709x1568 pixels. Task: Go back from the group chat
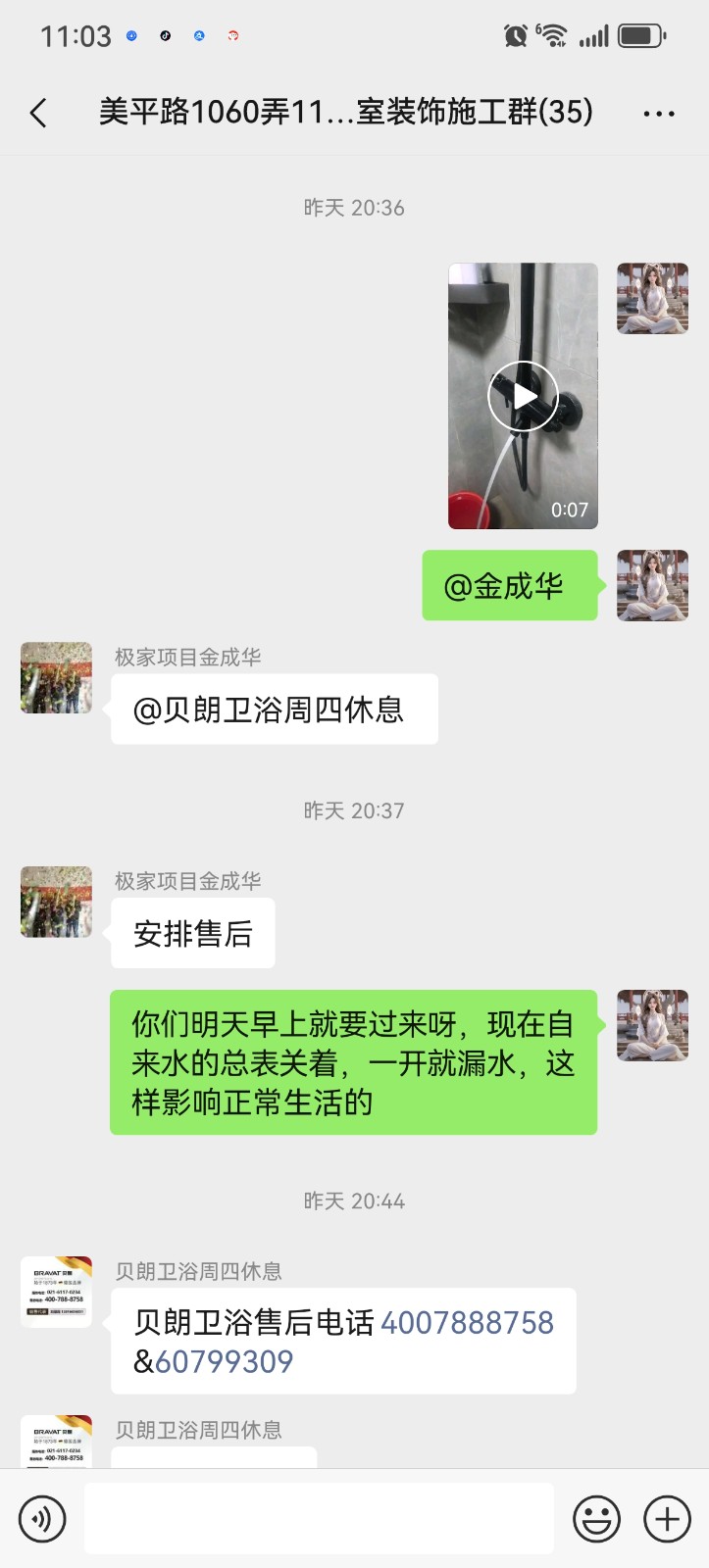(39, 113)
